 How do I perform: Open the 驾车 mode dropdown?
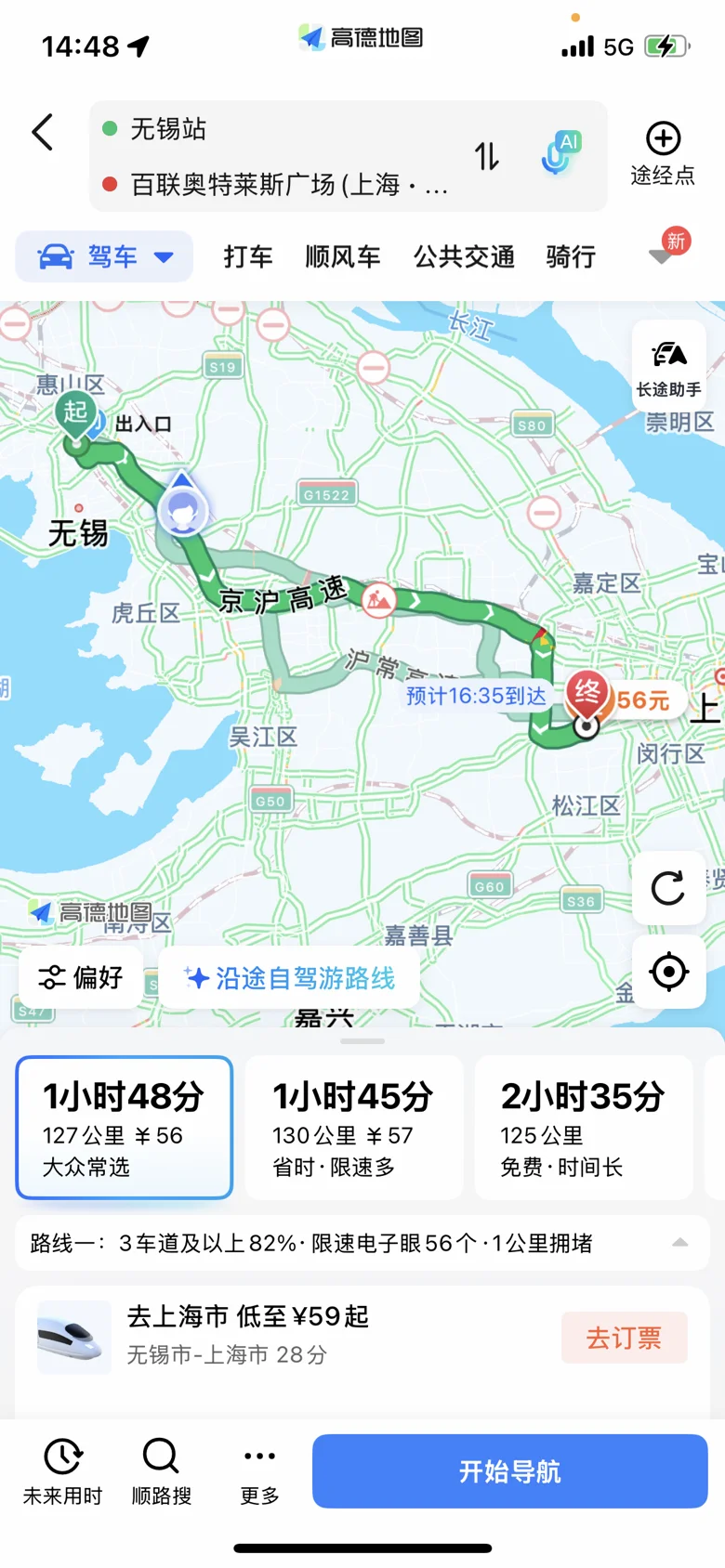(104, 256)
